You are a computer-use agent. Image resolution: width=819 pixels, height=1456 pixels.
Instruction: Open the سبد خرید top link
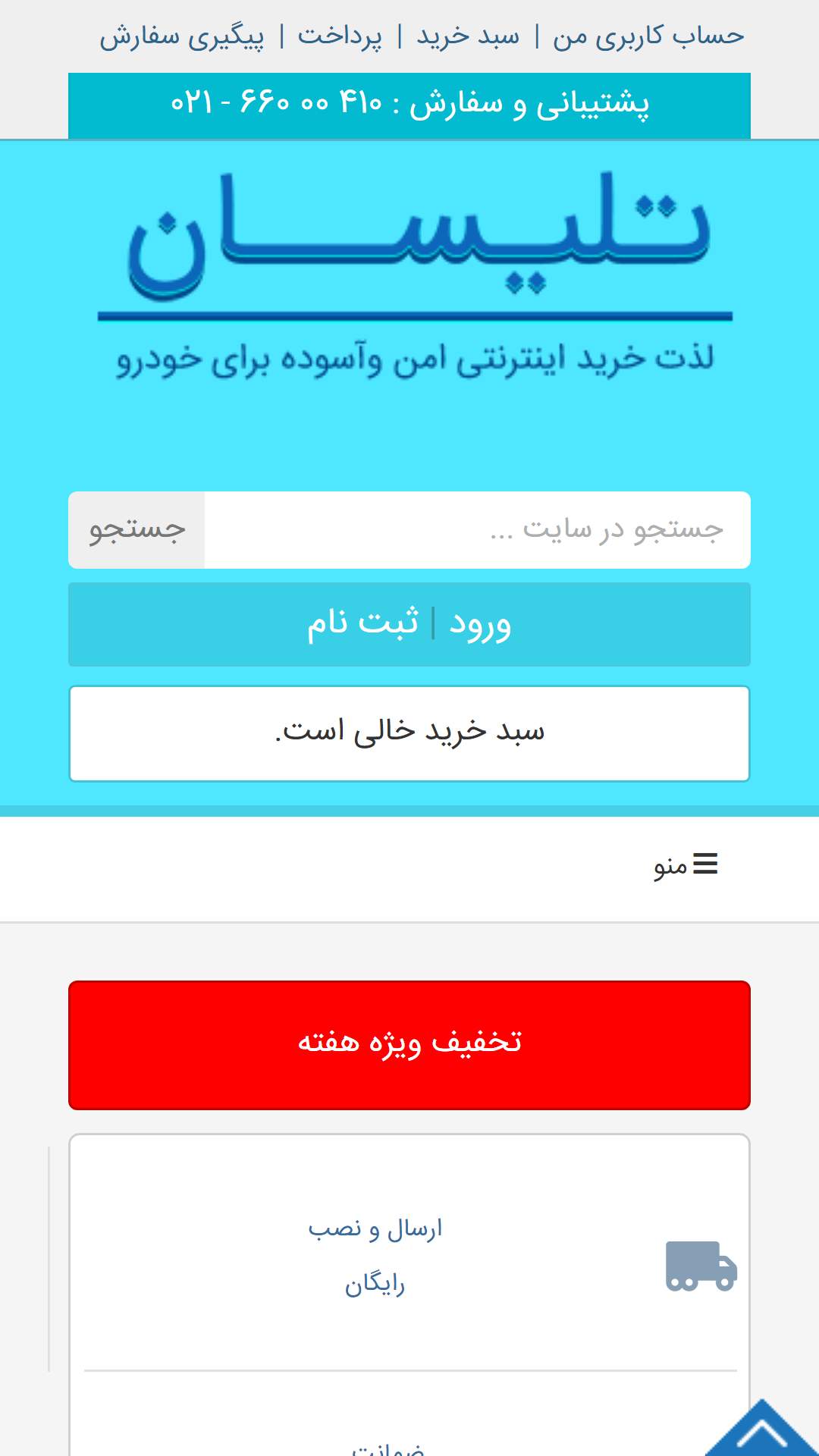click(468, 36)
